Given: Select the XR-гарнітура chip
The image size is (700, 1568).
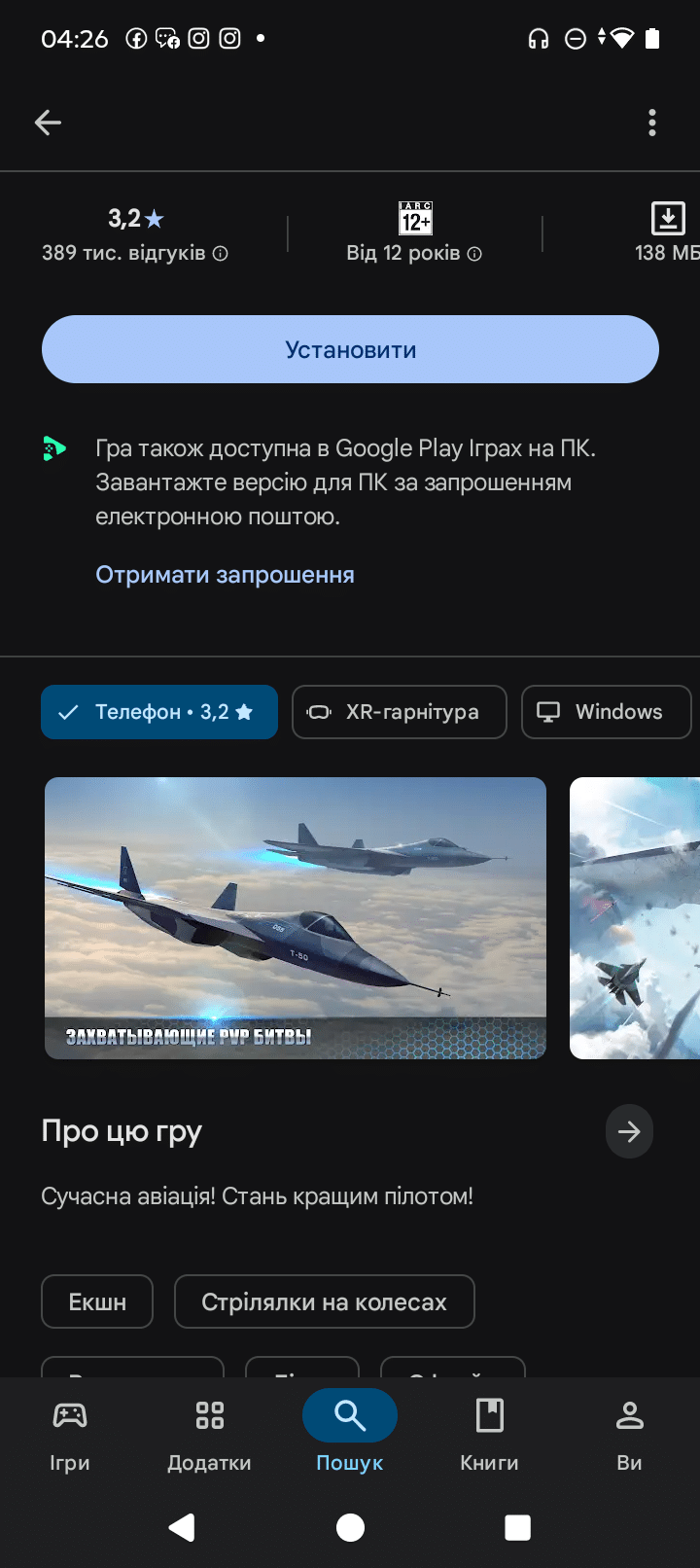Looking at the screenshot, I should click(x=399, y=712).
